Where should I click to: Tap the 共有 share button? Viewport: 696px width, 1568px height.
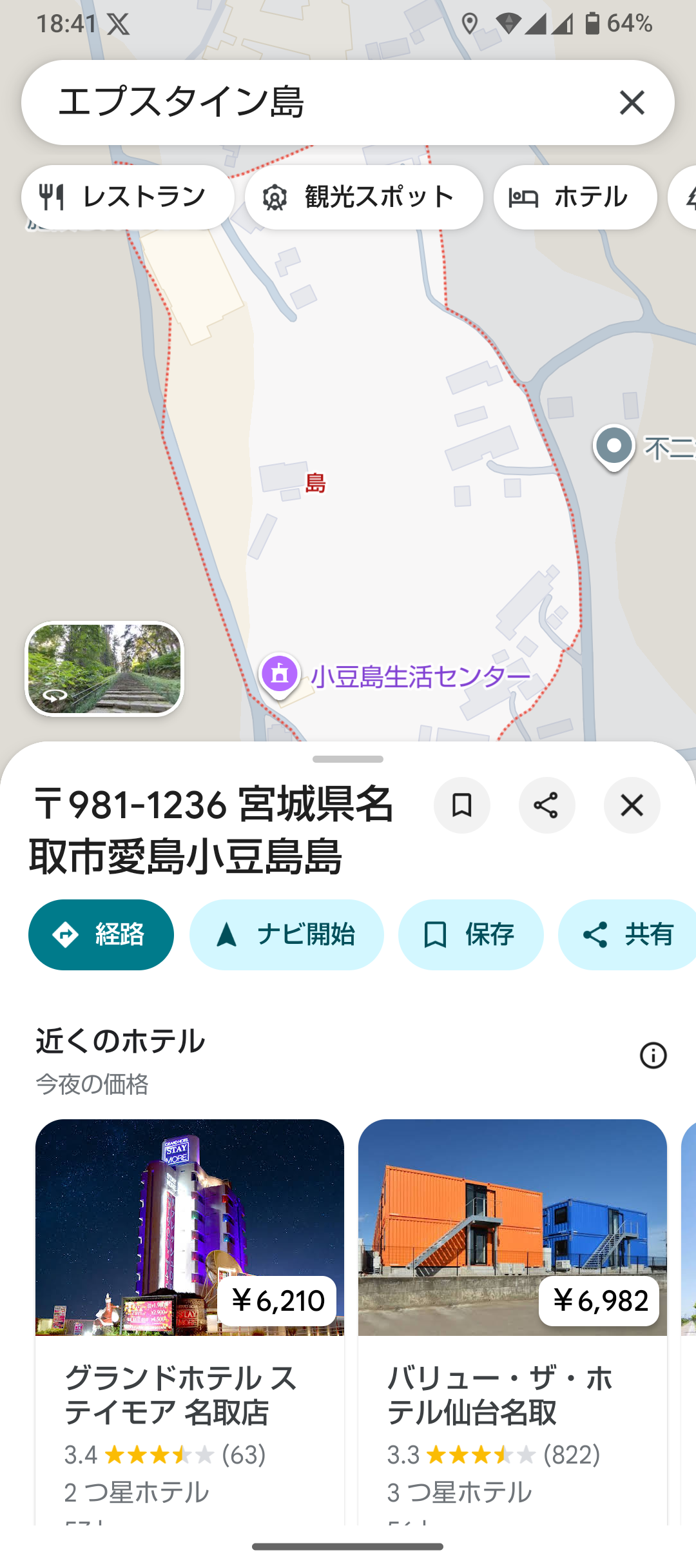point(628,934)
